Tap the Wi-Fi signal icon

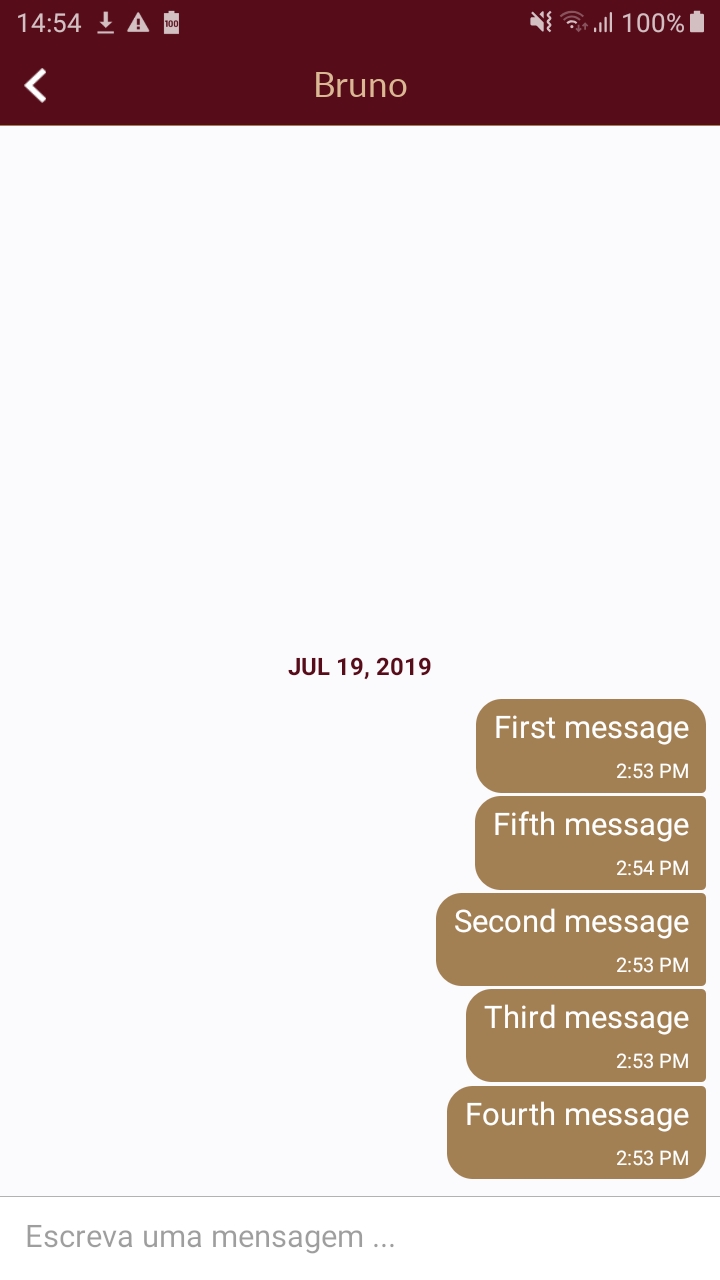click(575, 22)
